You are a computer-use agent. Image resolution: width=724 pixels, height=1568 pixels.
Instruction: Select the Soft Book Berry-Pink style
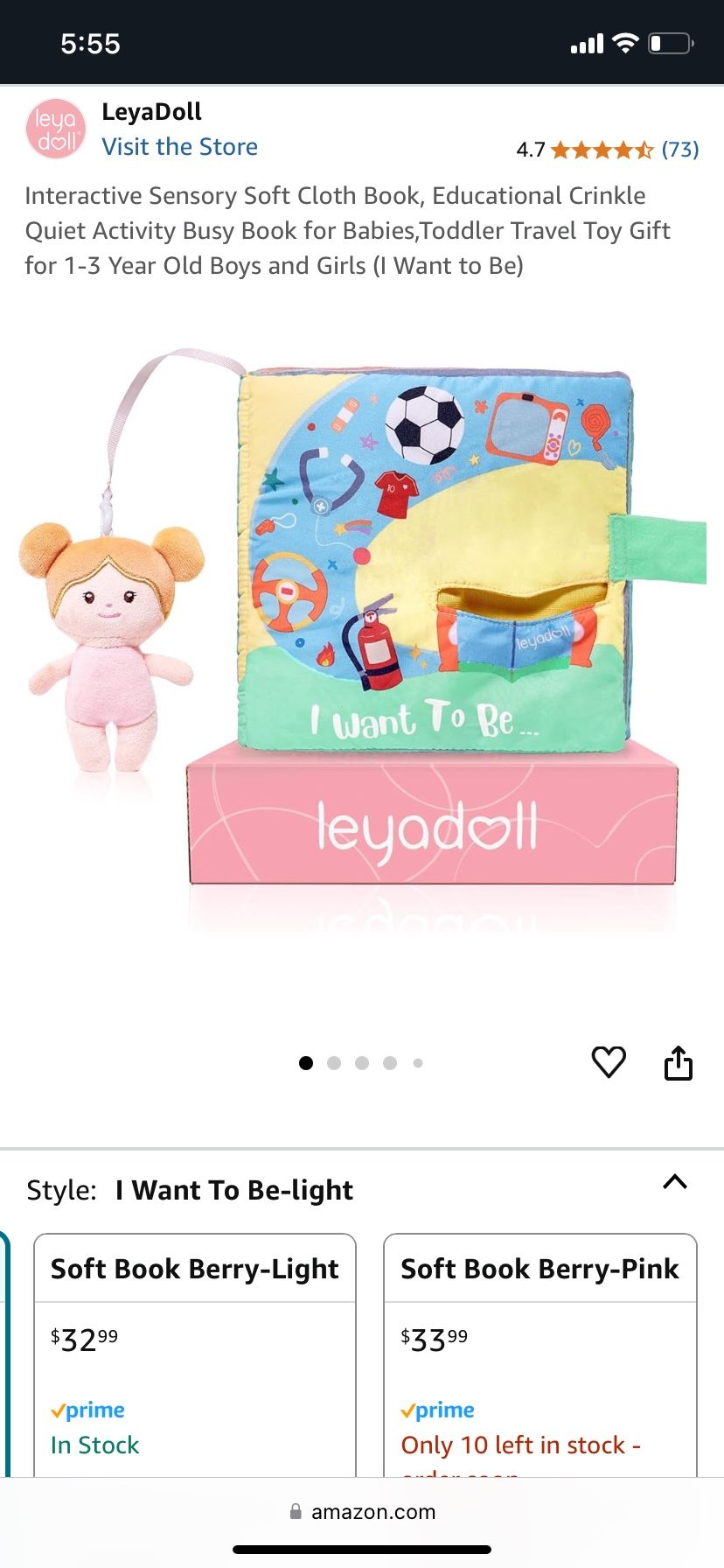tap(540, 1347)
